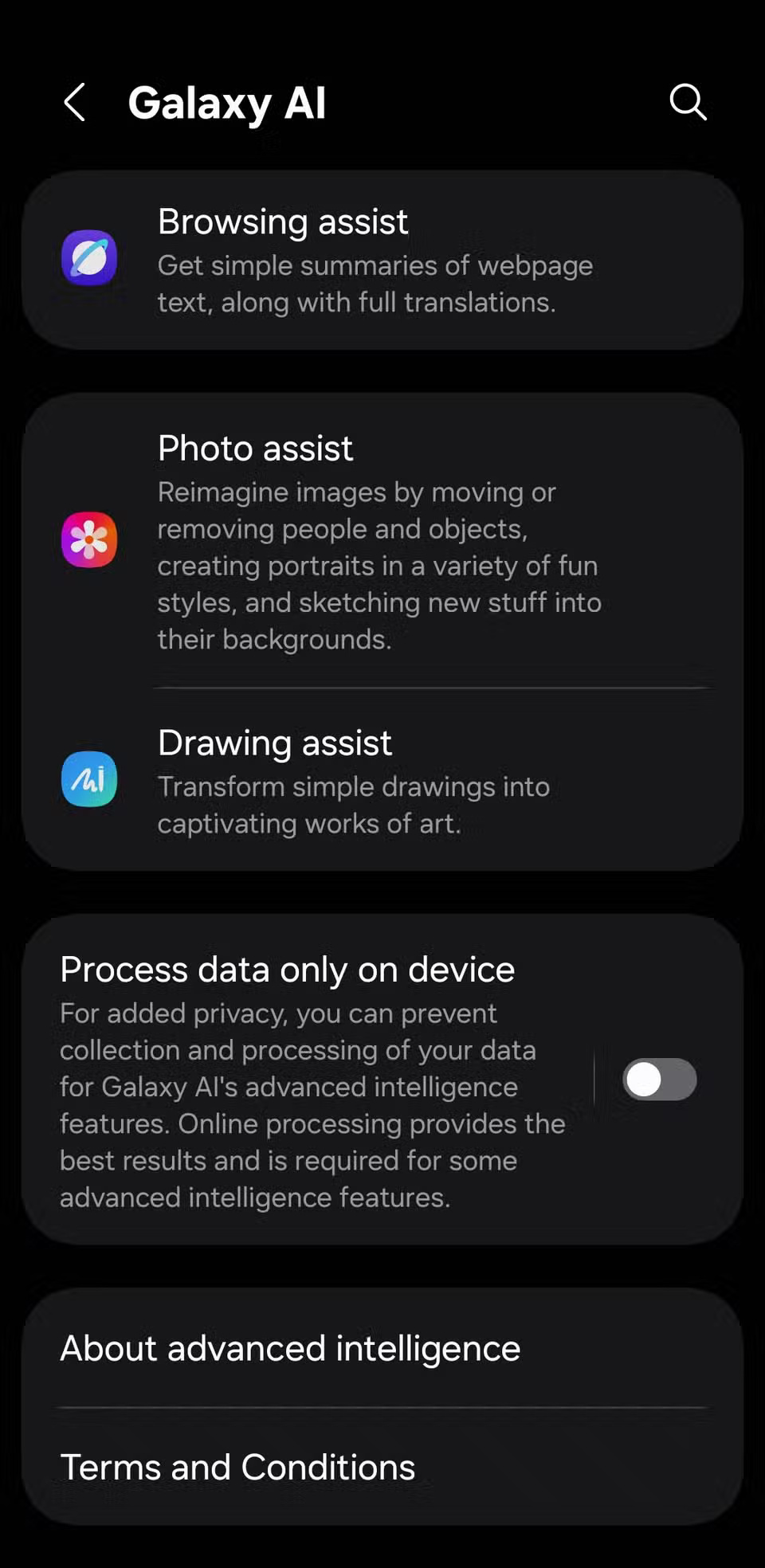
Task: Tap the back arrow to exit Galaxy AI
Action: (74, 102)
